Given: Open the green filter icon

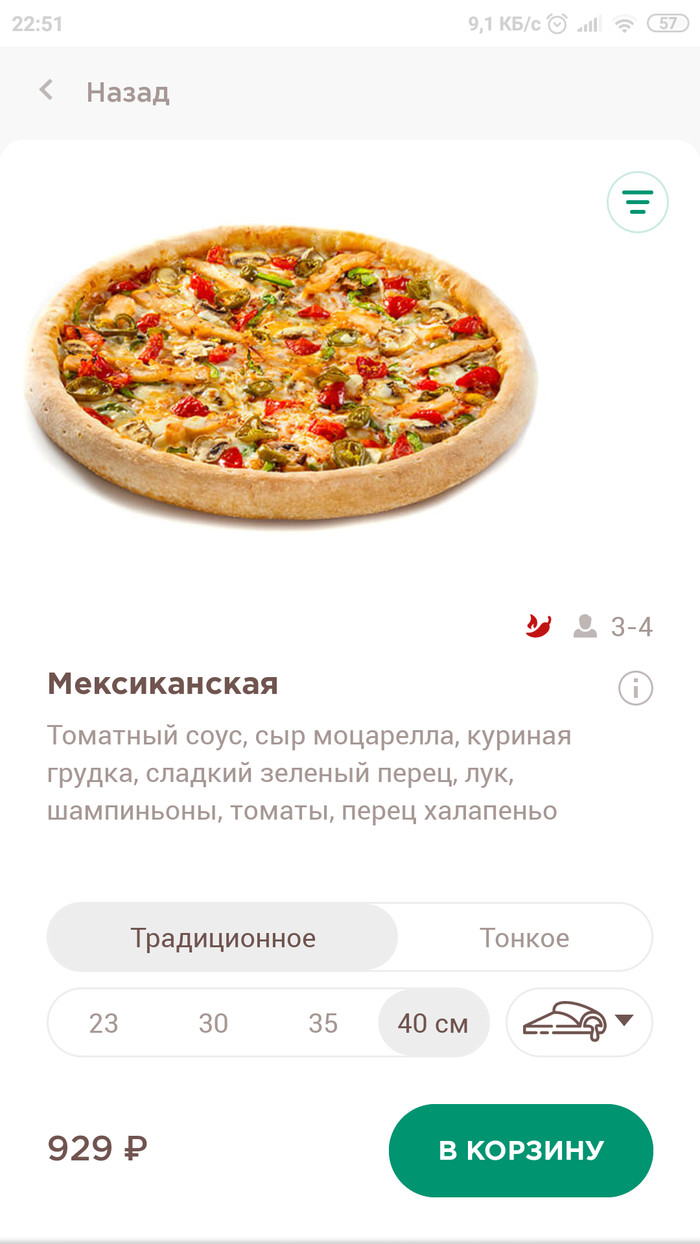Looking at the screenshot, I should point(637,203).
